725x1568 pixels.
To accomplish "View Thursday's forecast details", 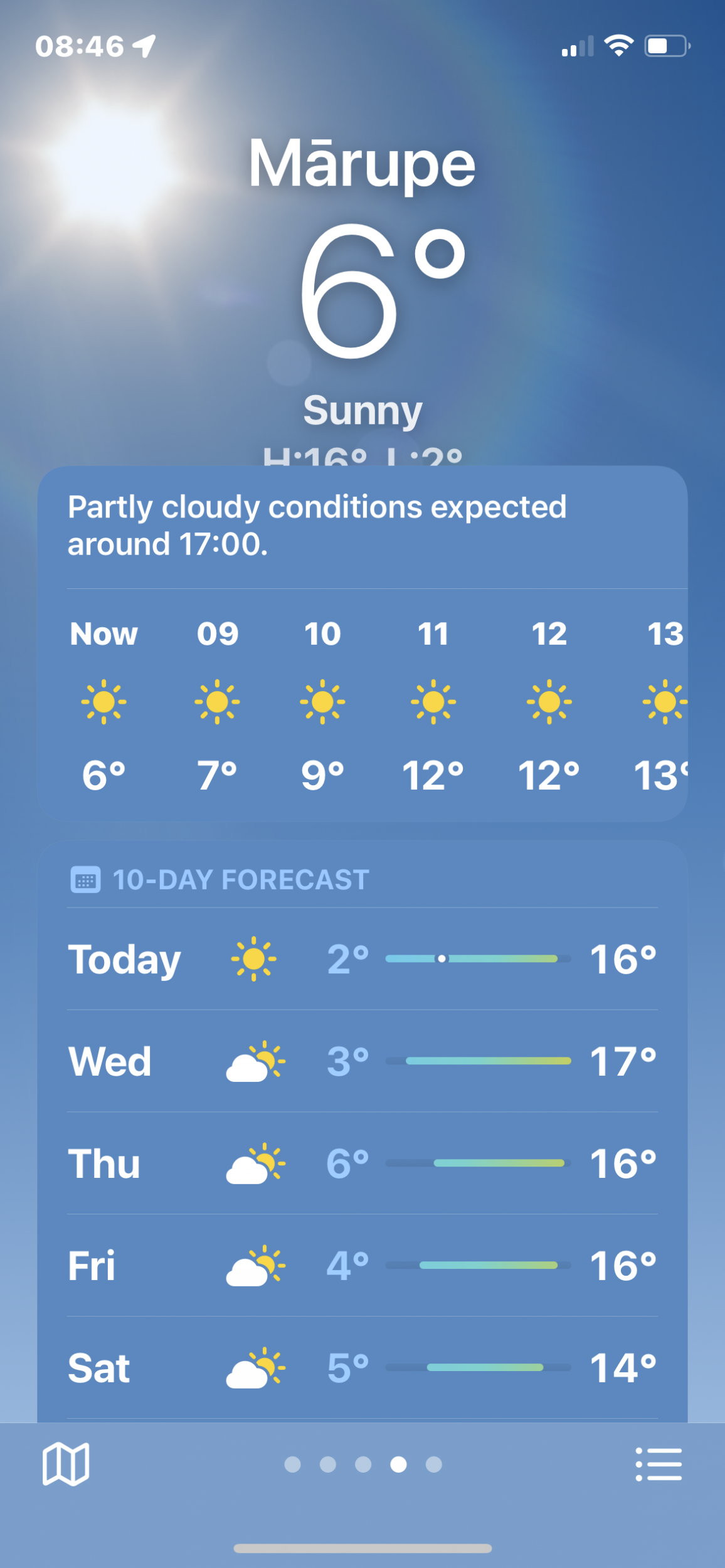I will tap(362, 1163).
